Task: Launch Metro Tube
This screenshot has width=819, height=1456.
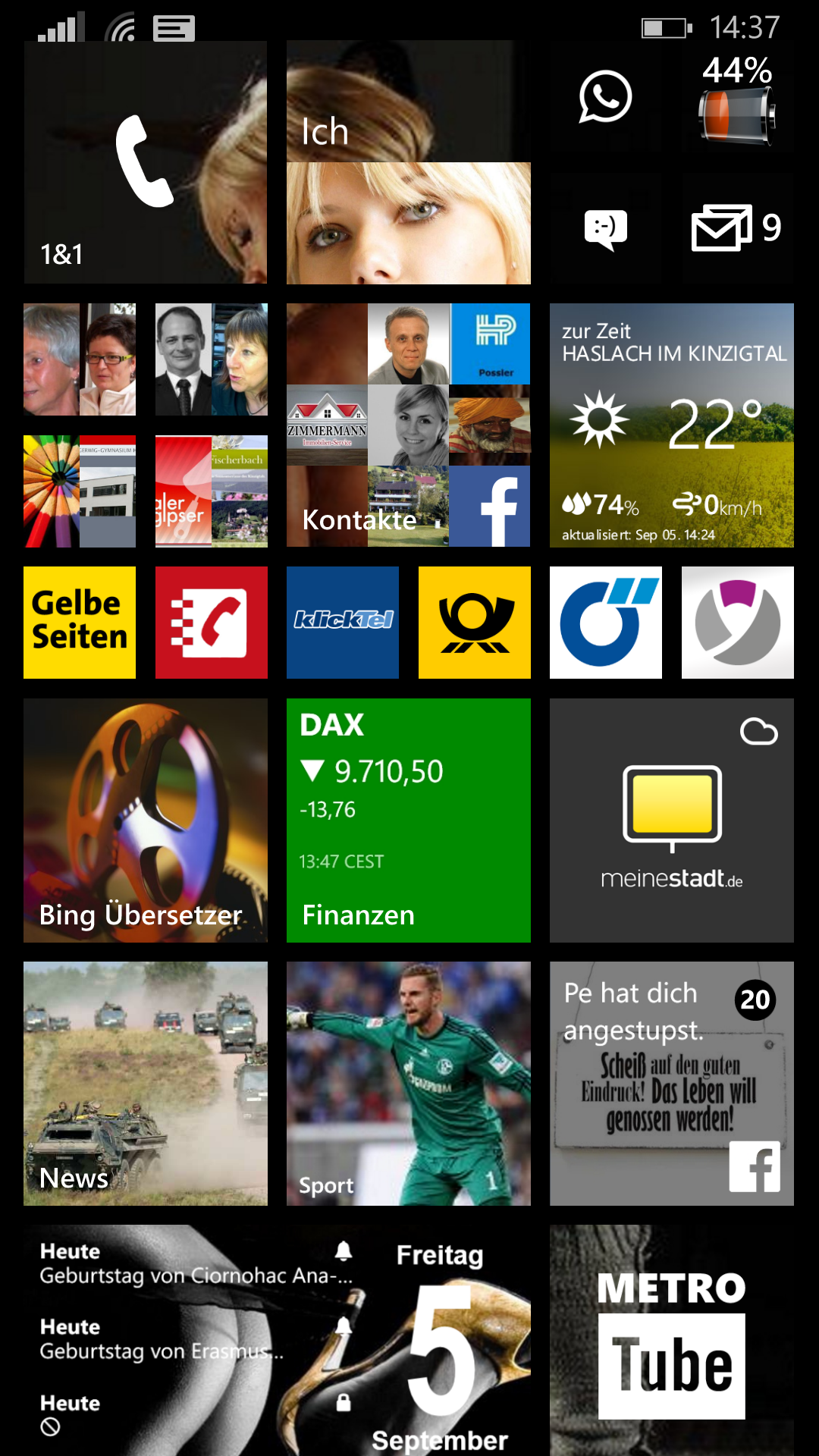Action: 671,1340
